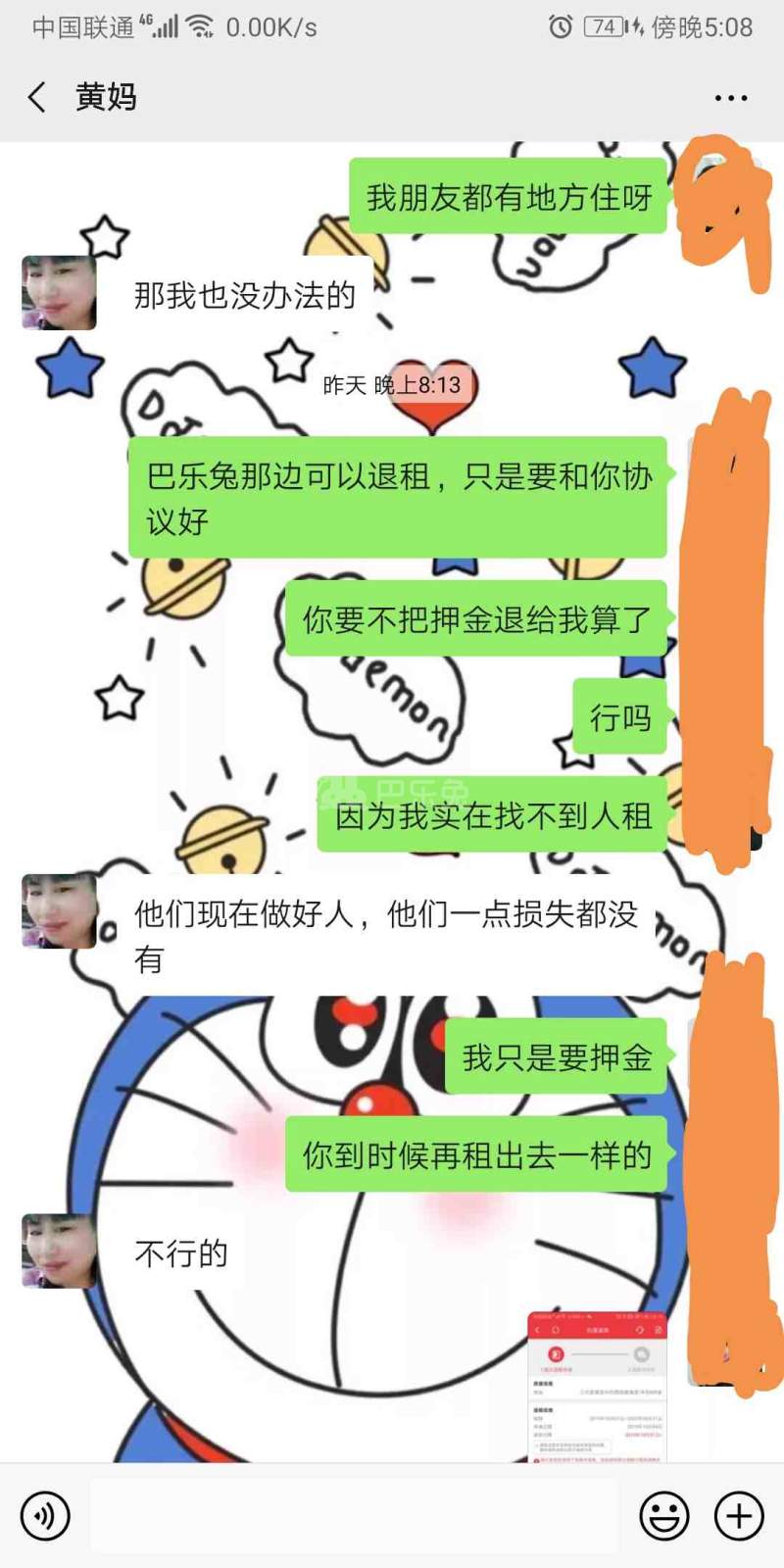Open the avatar beside 不行的
Viewport: 784px width, 1568px height.
(59, 1250)
